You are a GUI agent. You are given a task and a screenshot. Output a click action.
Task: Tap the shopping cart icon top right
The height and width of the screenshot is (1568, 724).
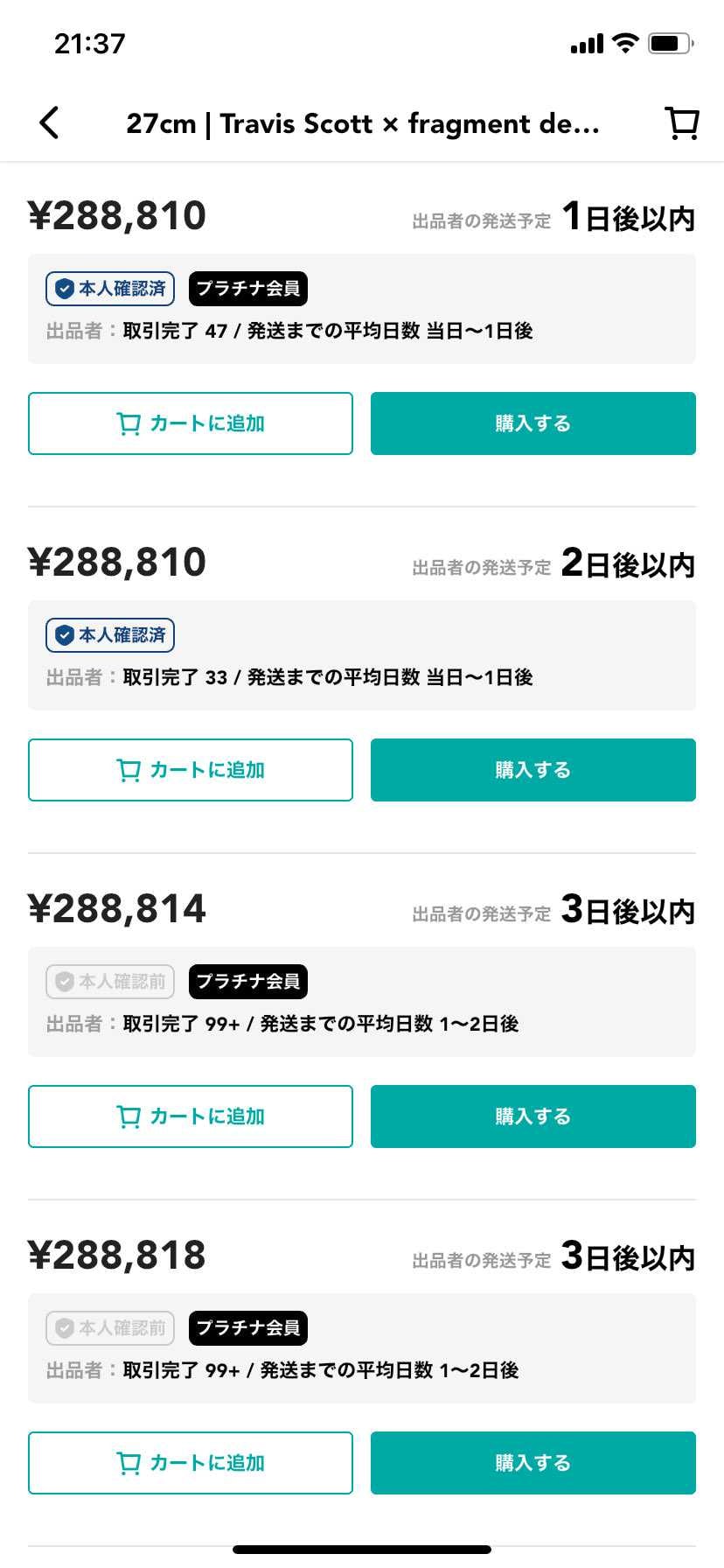coord(681,123)
